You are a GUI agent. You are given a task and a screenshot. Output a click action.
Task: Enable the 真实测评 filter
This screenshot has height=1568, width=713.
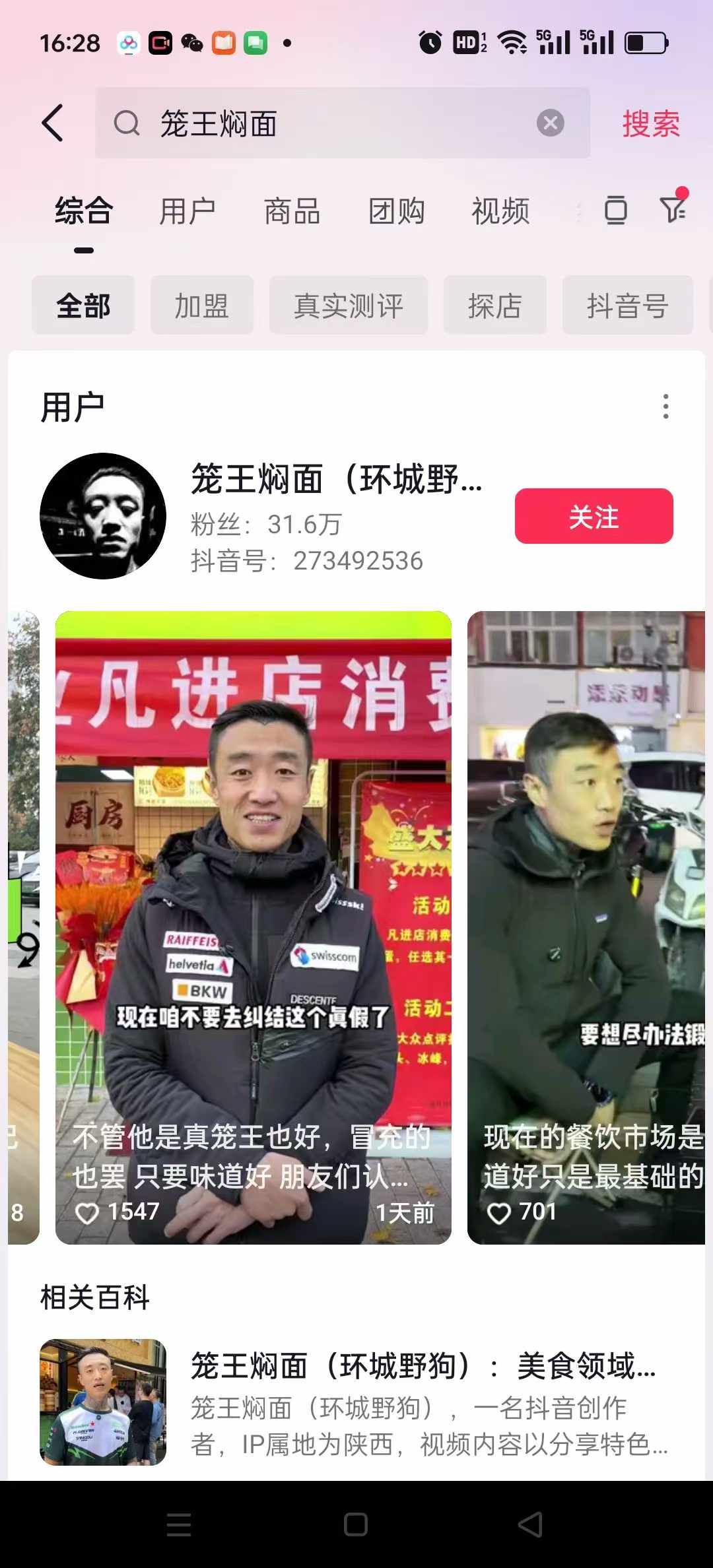click(349, 306)
